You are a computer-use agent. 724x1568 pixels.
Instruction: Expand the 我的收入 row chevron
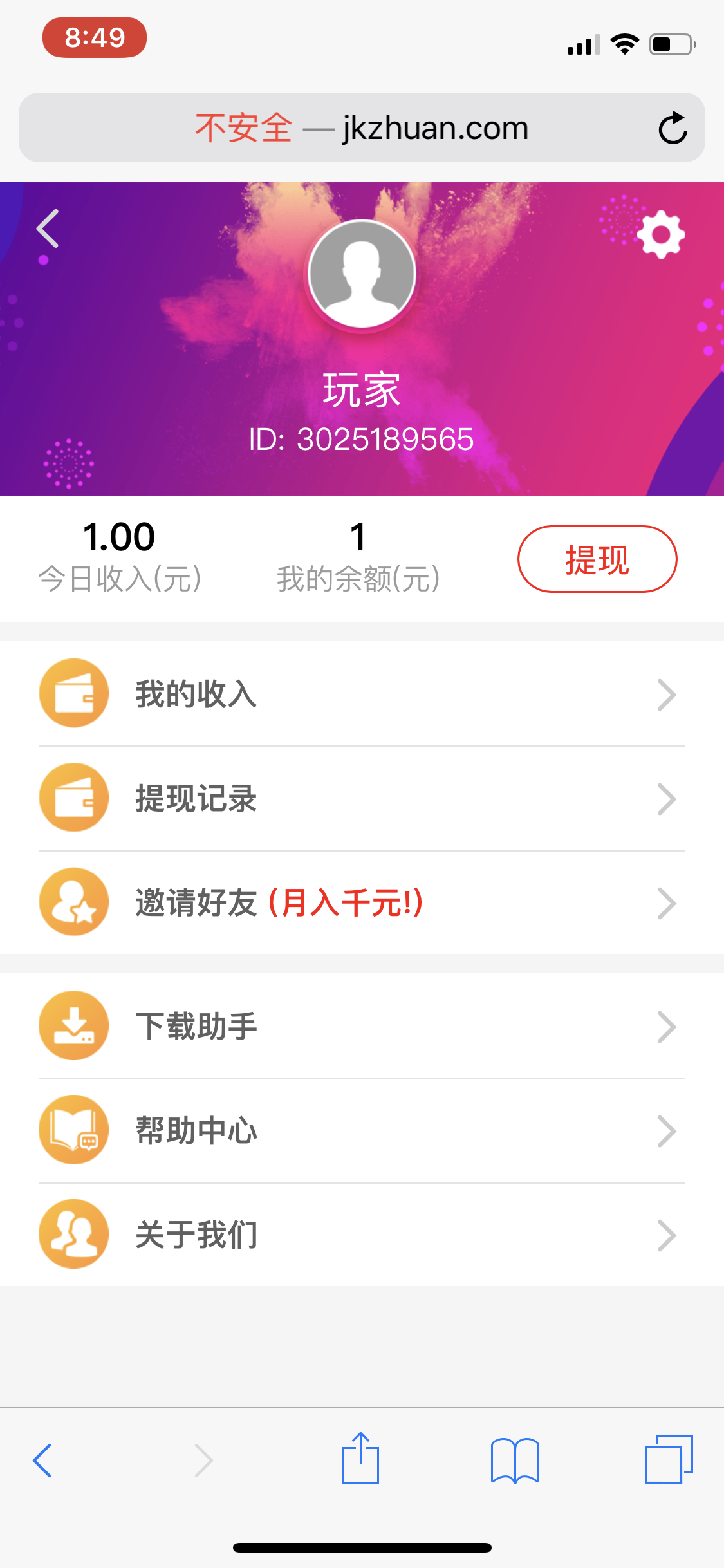667,693
